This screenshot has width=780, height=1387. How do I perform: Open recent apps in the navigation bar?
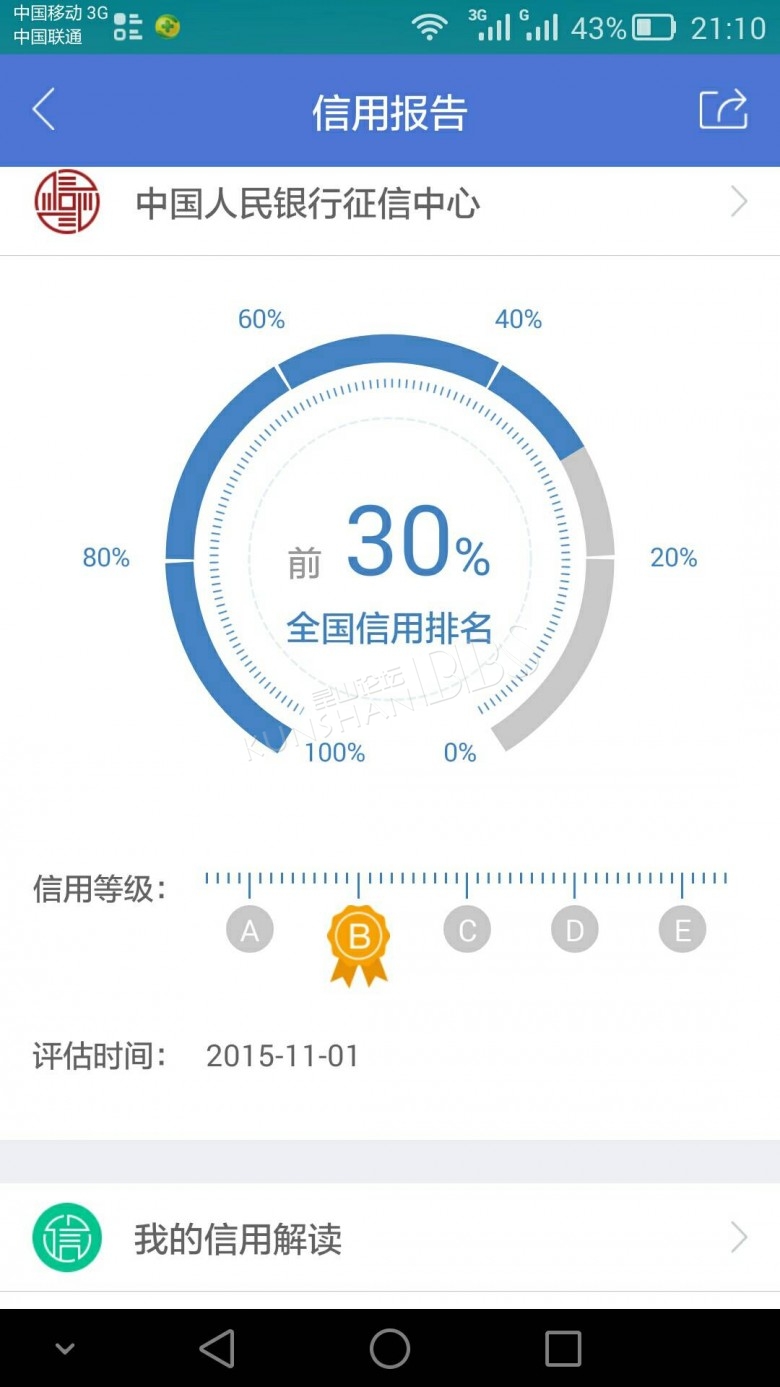[x=563, y=1348]
